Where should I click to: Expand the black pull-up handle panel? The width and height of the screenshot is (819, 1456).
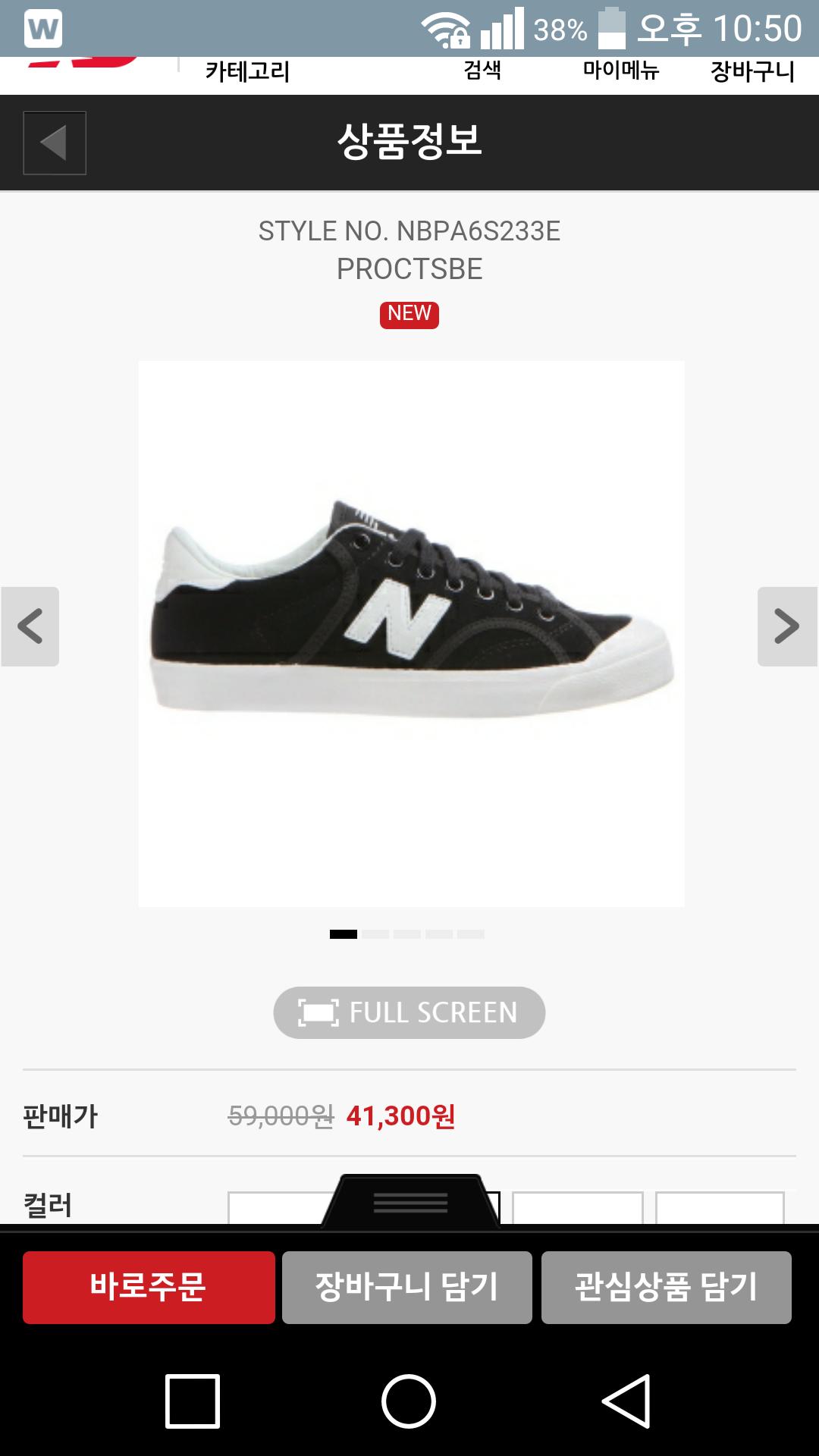click(x=410, y=1203)
